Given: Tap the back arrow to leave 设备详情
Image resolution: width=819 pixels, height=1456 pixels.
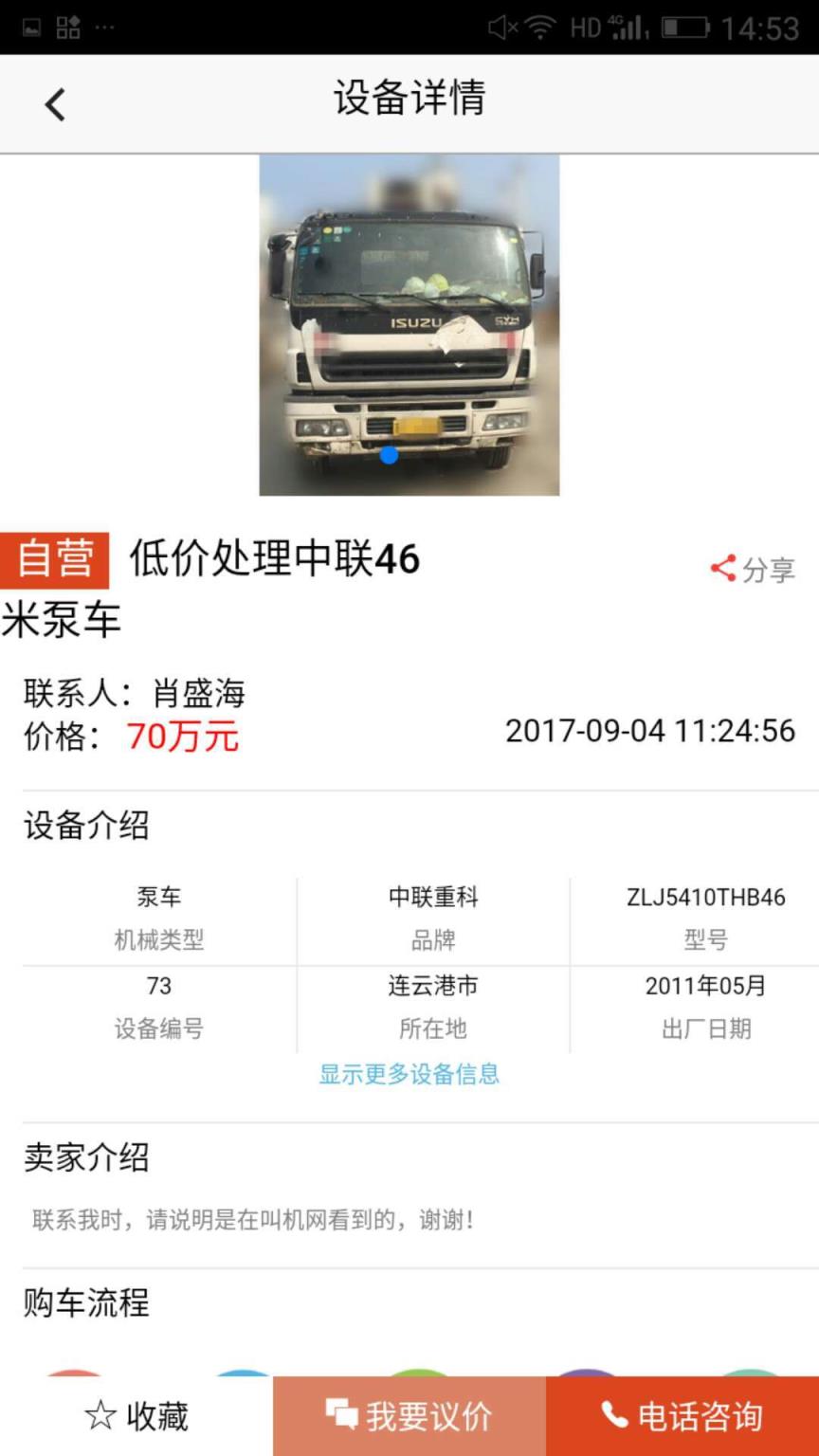Looking at the screenshot, I should [x=54, y=104].
